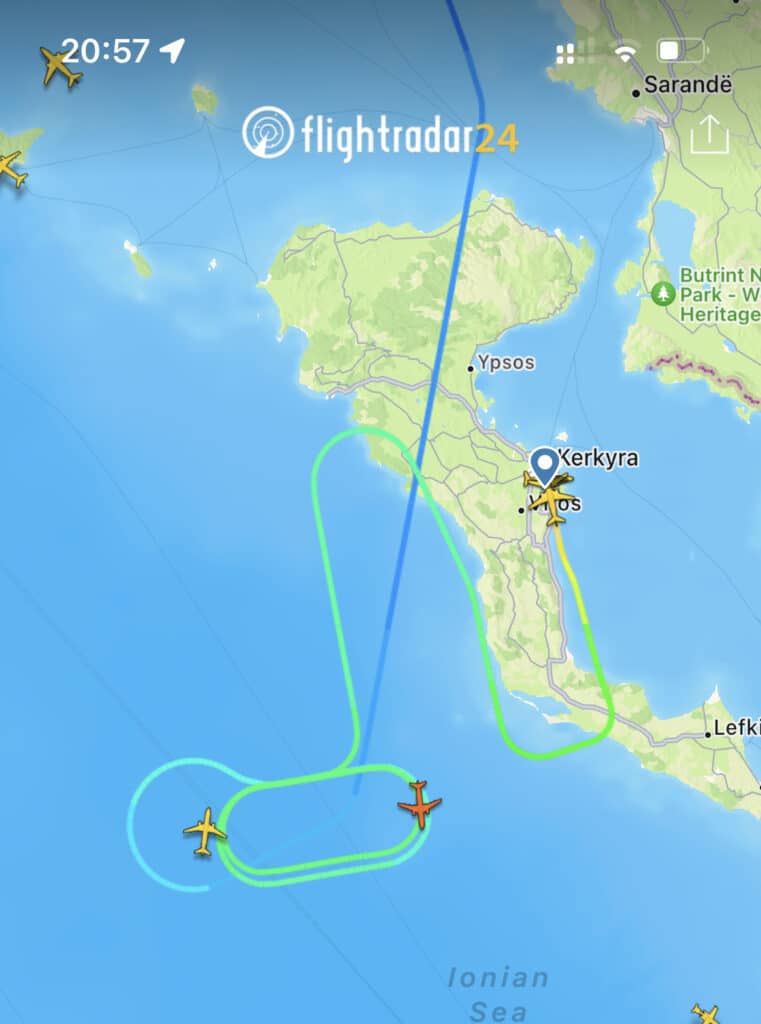
Task: Select the airplane in the top-left corner
Action: click(58, 63)
